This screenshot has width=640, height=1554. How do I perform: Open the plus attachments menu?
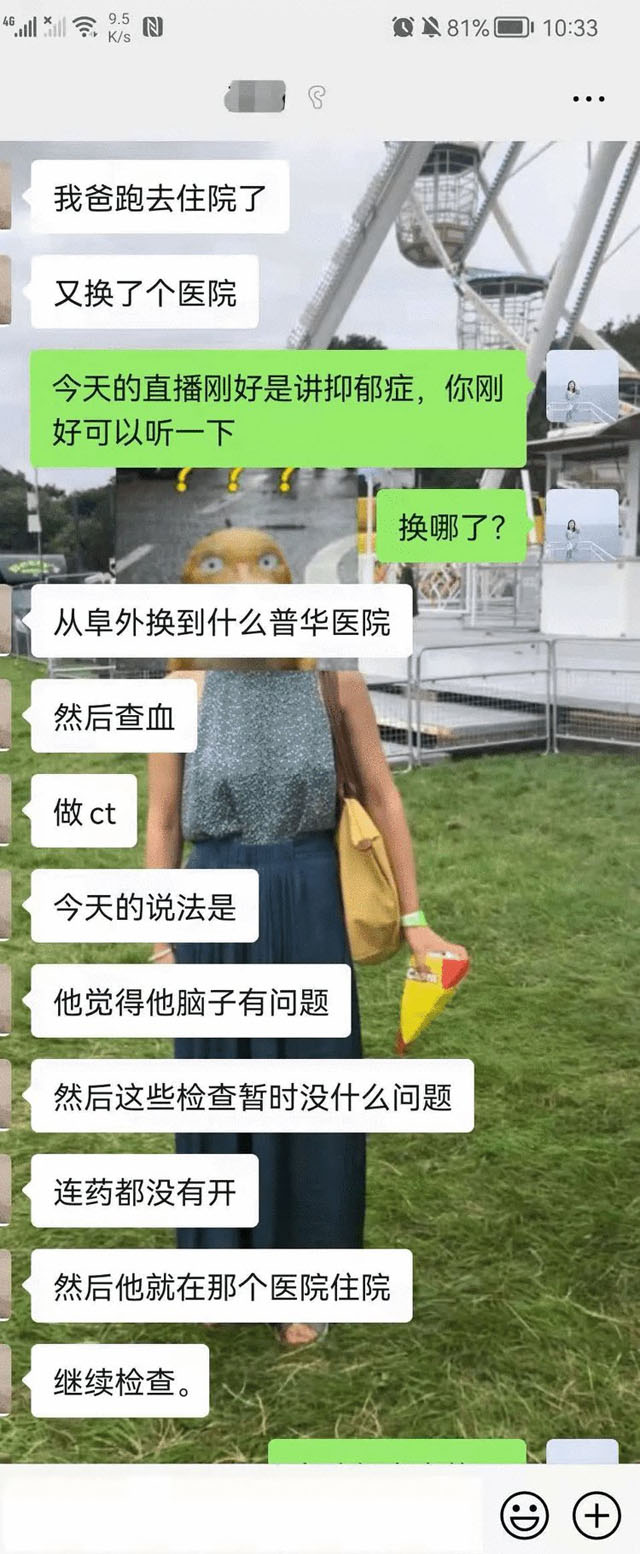click(596, 1516)
